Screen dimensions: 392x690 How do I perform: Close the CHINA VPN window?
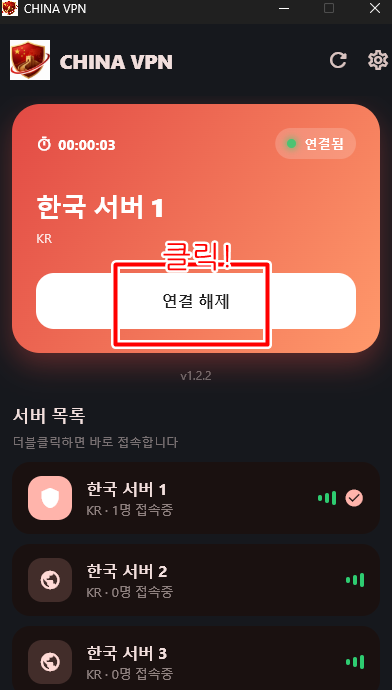(x=375, y=8)
